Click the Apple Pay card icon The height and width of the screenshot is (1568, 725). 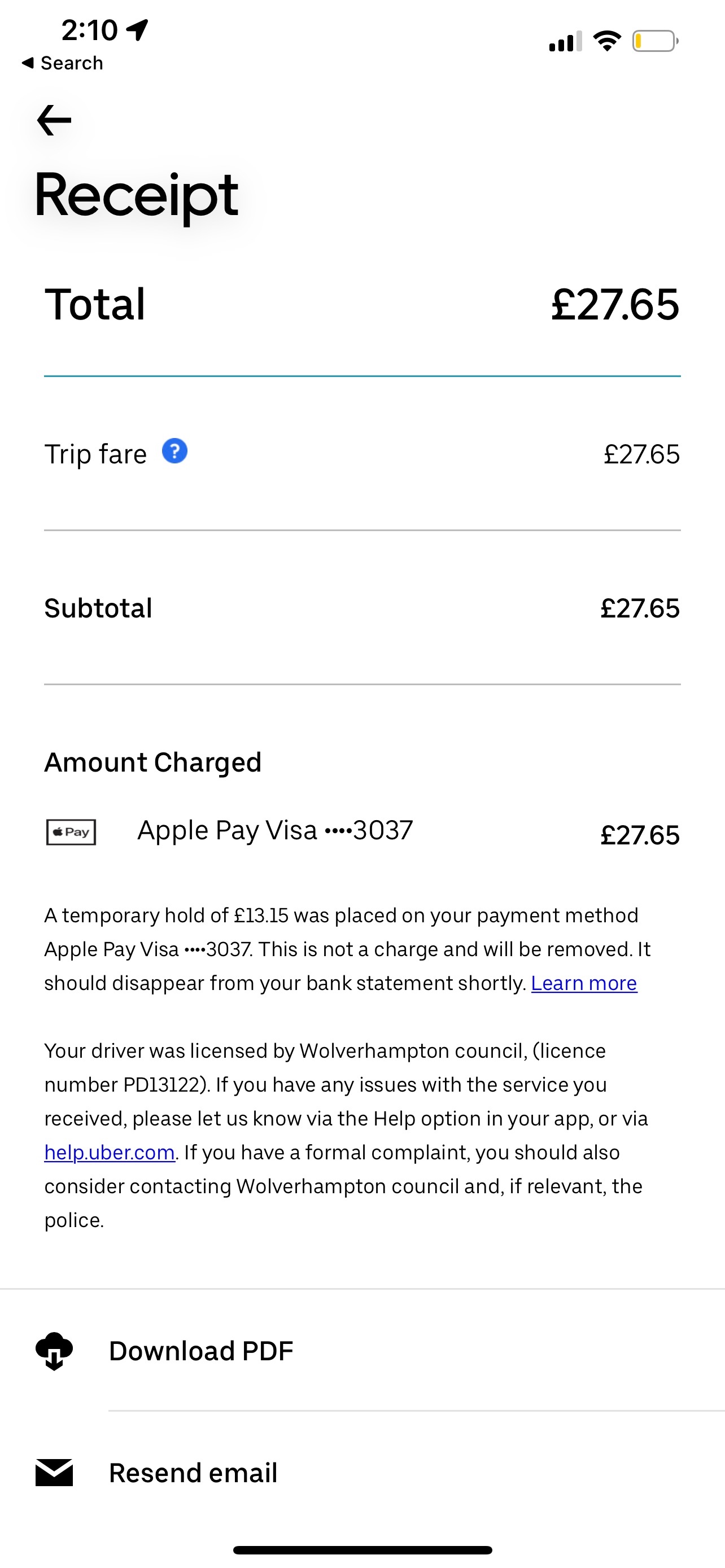(71, 831)
